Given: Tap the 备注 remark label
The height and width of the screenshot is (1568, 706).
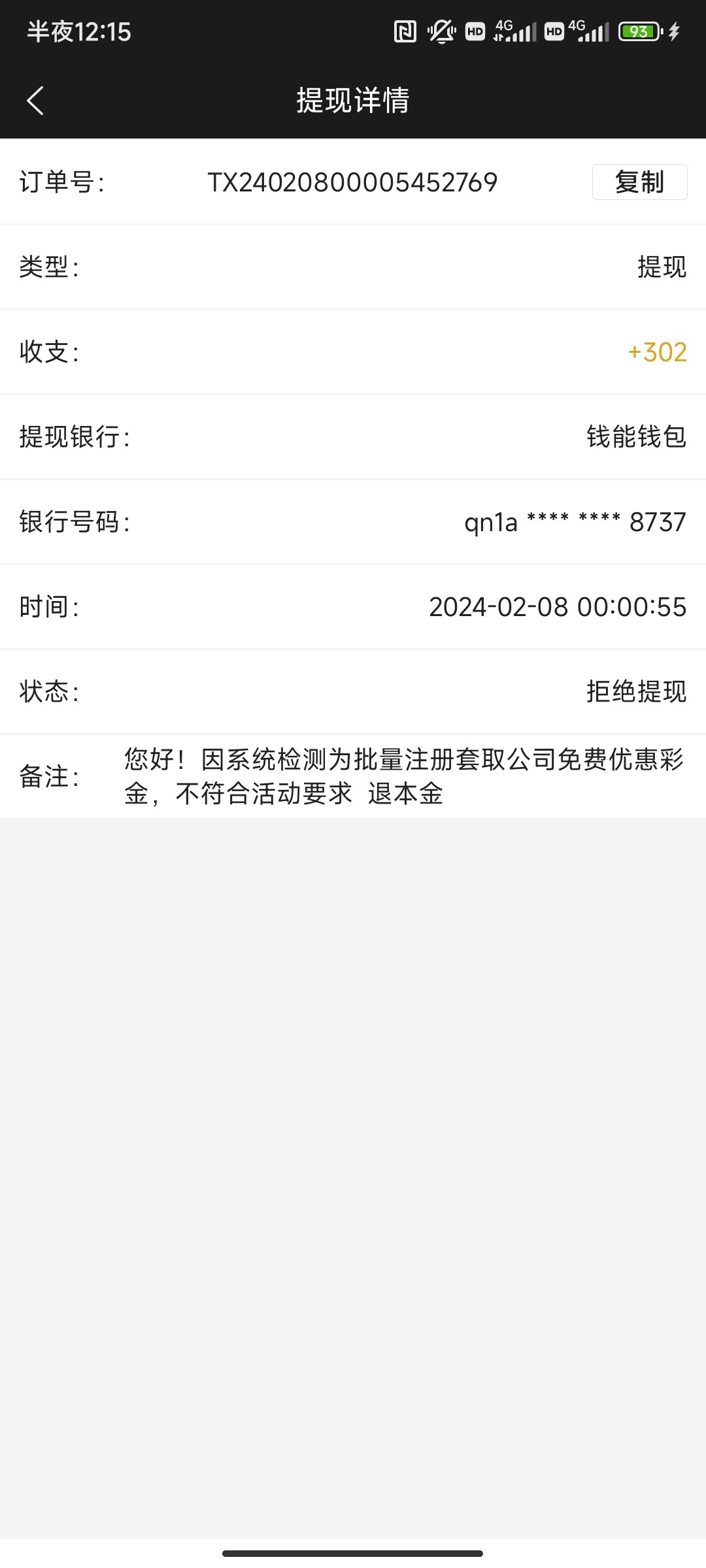Looking at the screenshot, I should coord(51,777).
